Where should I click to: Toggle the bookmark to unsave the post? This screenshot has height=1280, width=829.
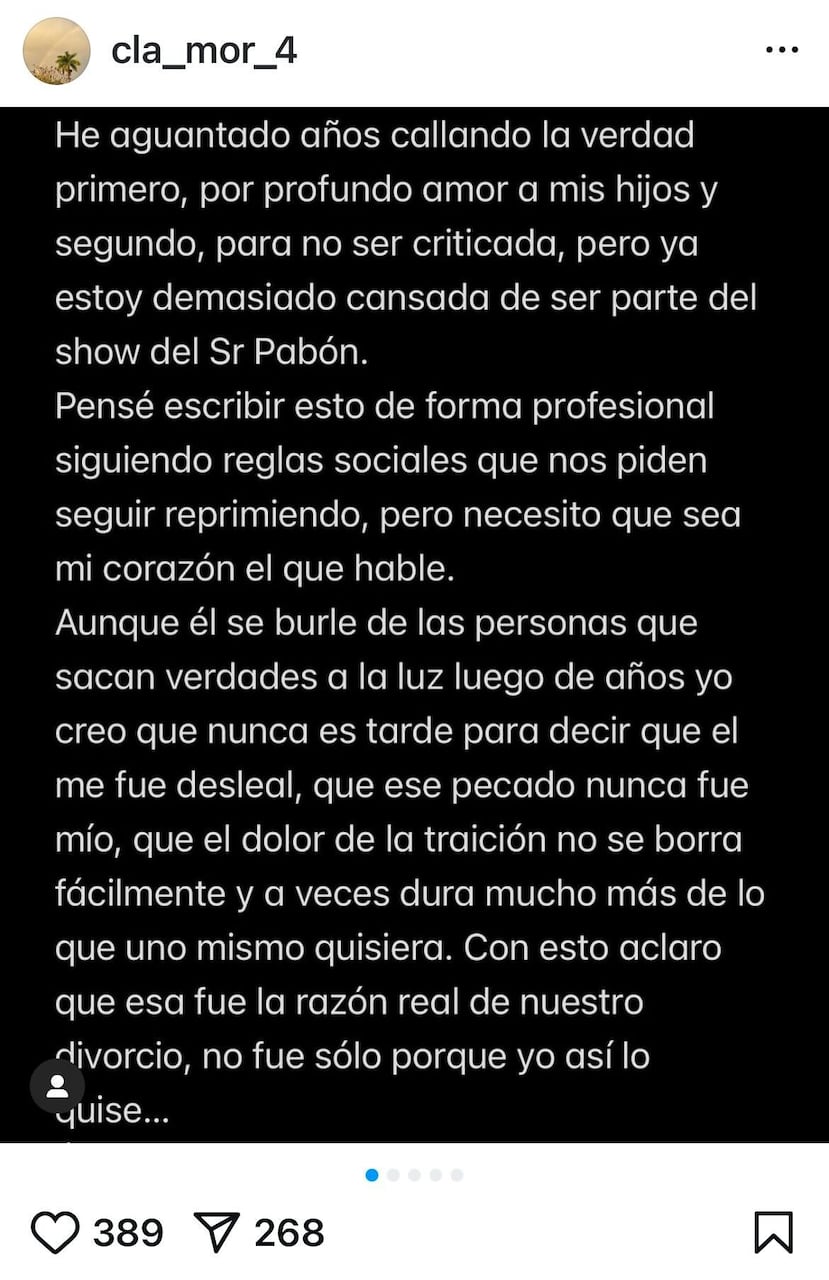(x=775, y=1232)
